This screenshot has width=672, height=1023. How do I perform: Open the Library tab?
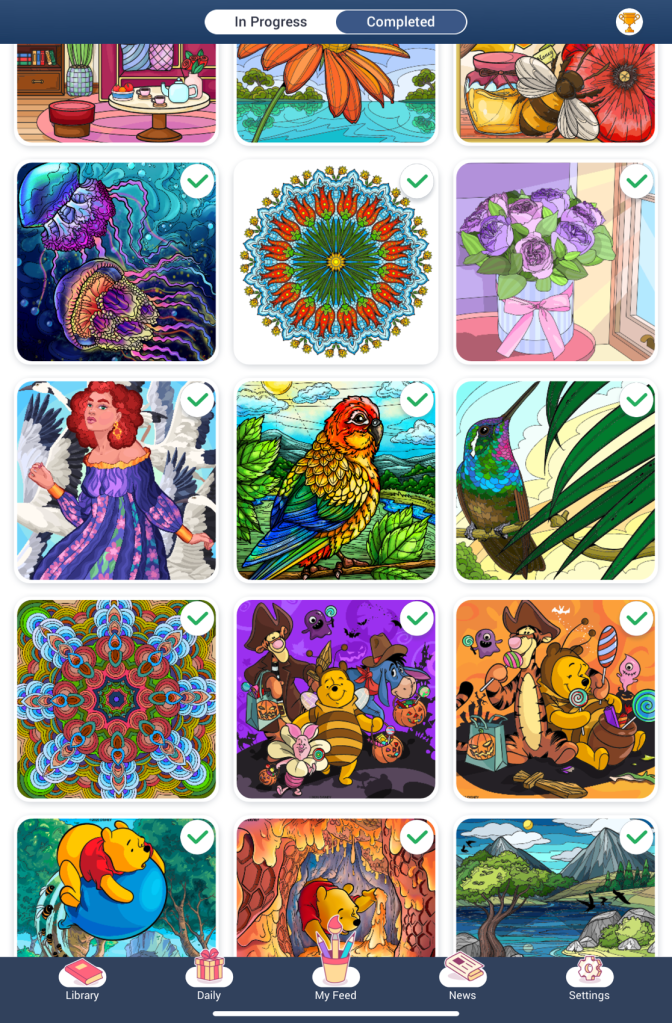tap(82, 978)
